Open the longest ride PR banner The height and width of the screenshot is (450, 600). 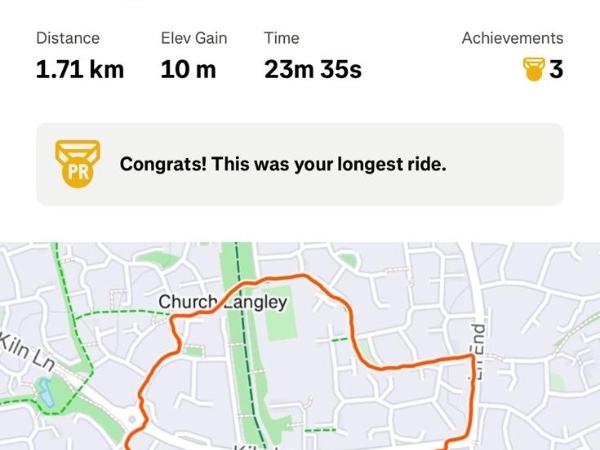coord(300,164)
